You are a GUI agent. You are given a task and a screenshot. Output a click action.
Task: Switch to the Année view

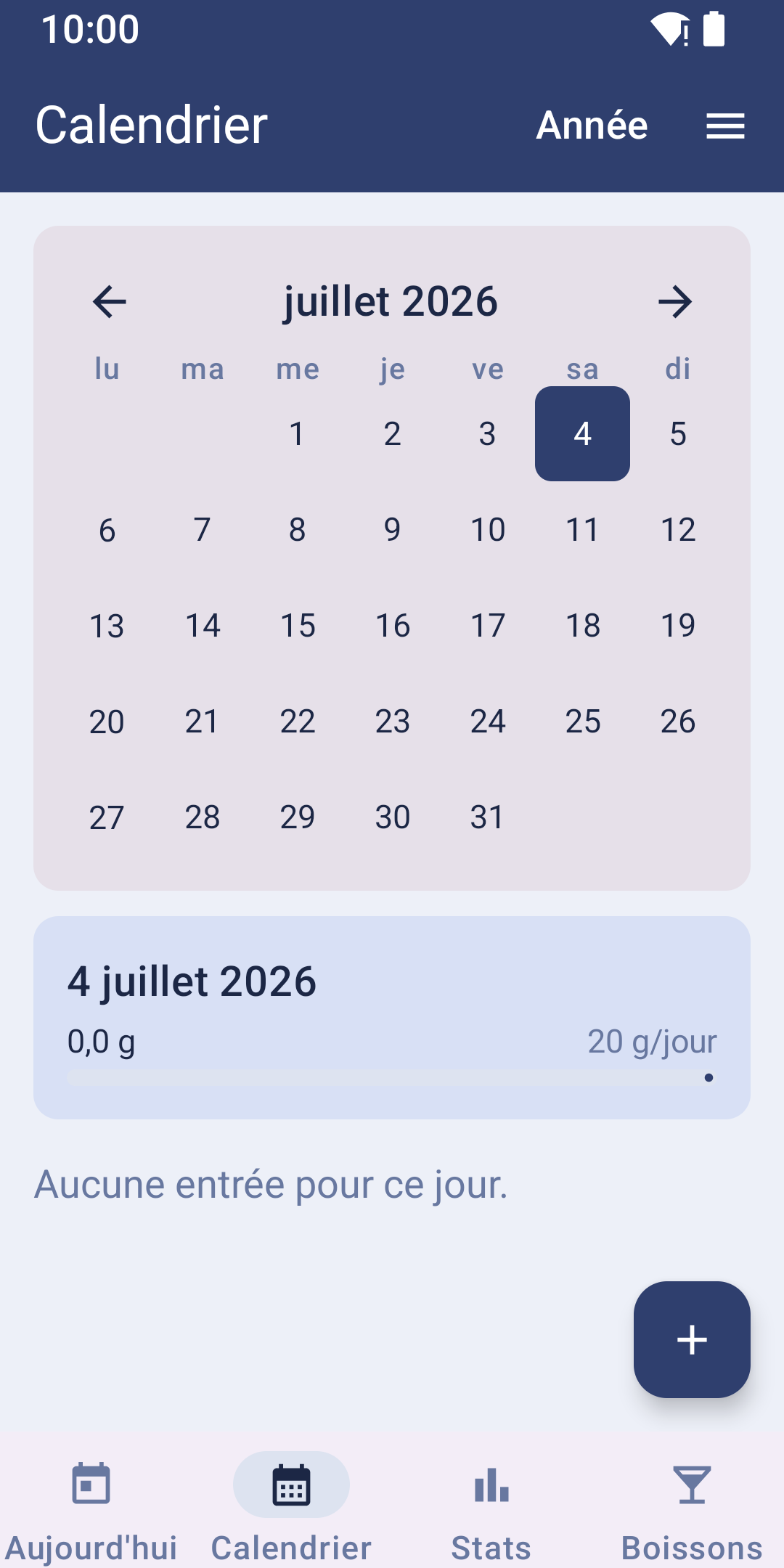pos(592,126)
